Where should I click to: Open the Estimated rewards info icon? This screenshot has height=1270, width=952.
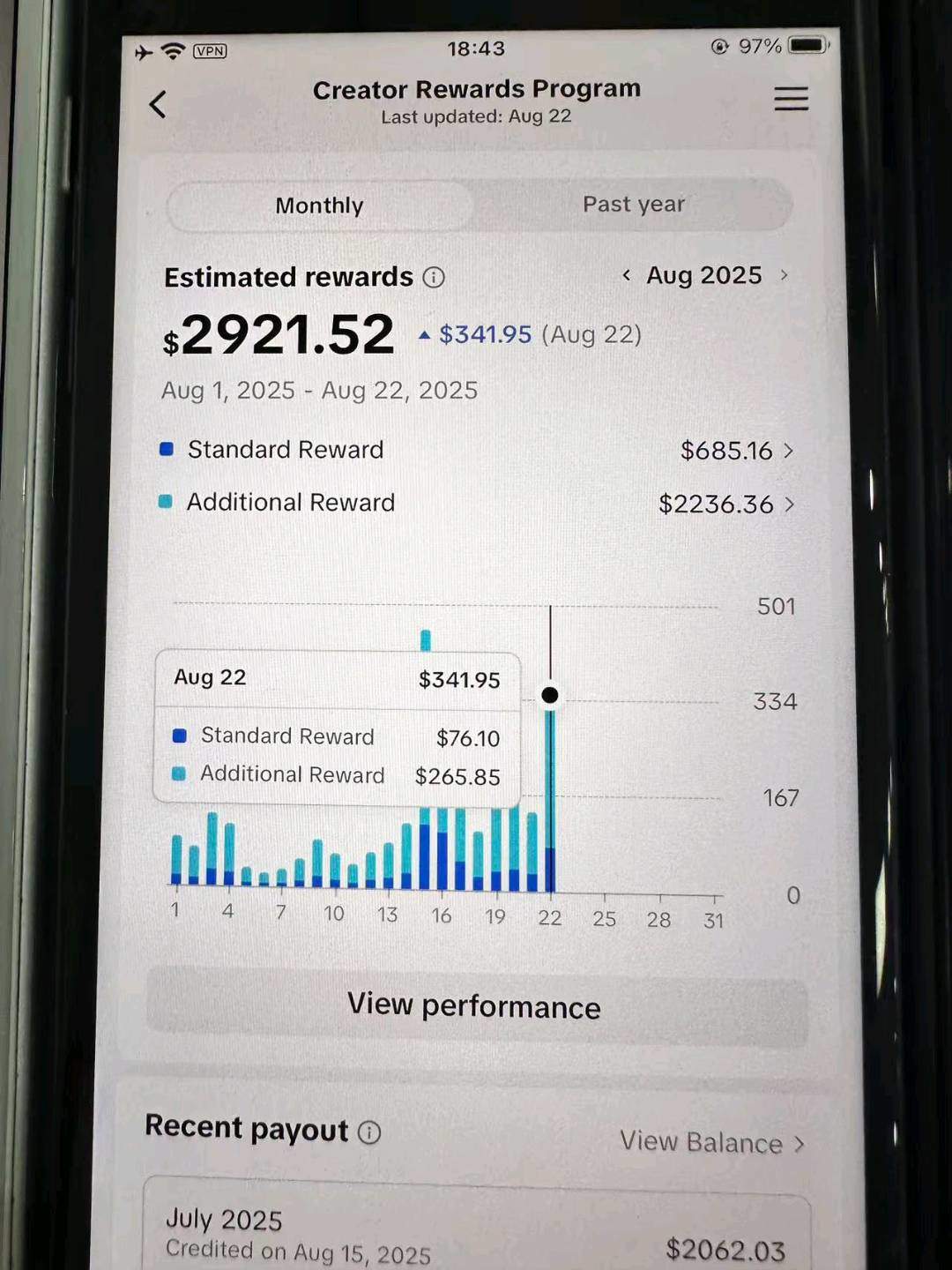pyautogui.click(x=434, y=277)
